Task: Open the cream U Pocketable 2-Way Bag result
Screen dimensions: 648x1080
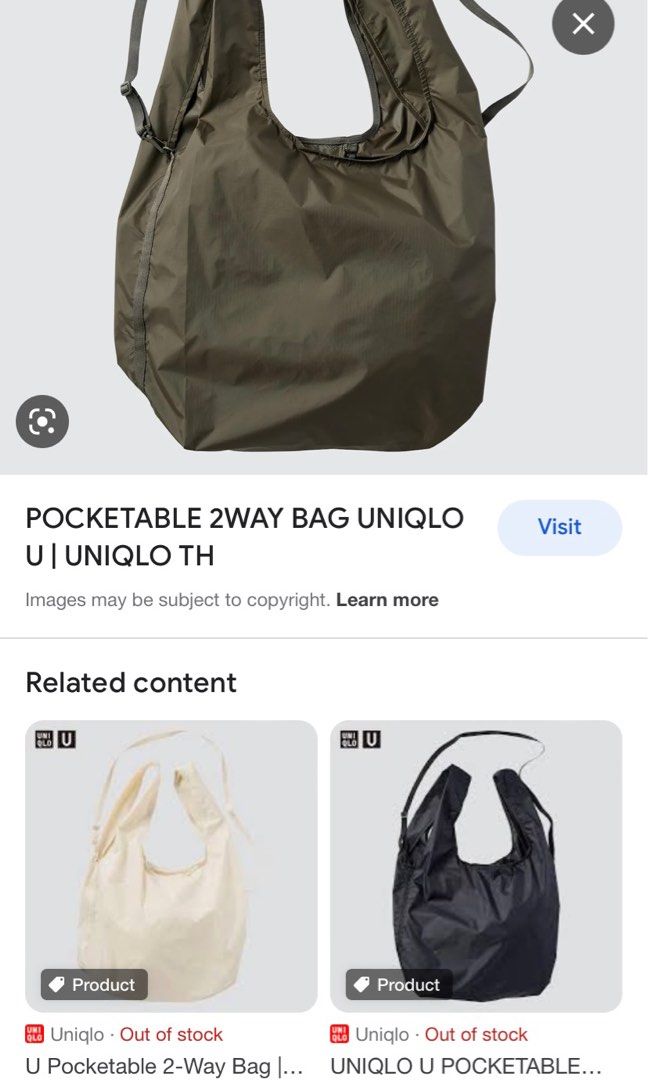Action: [x=171, y=866]
